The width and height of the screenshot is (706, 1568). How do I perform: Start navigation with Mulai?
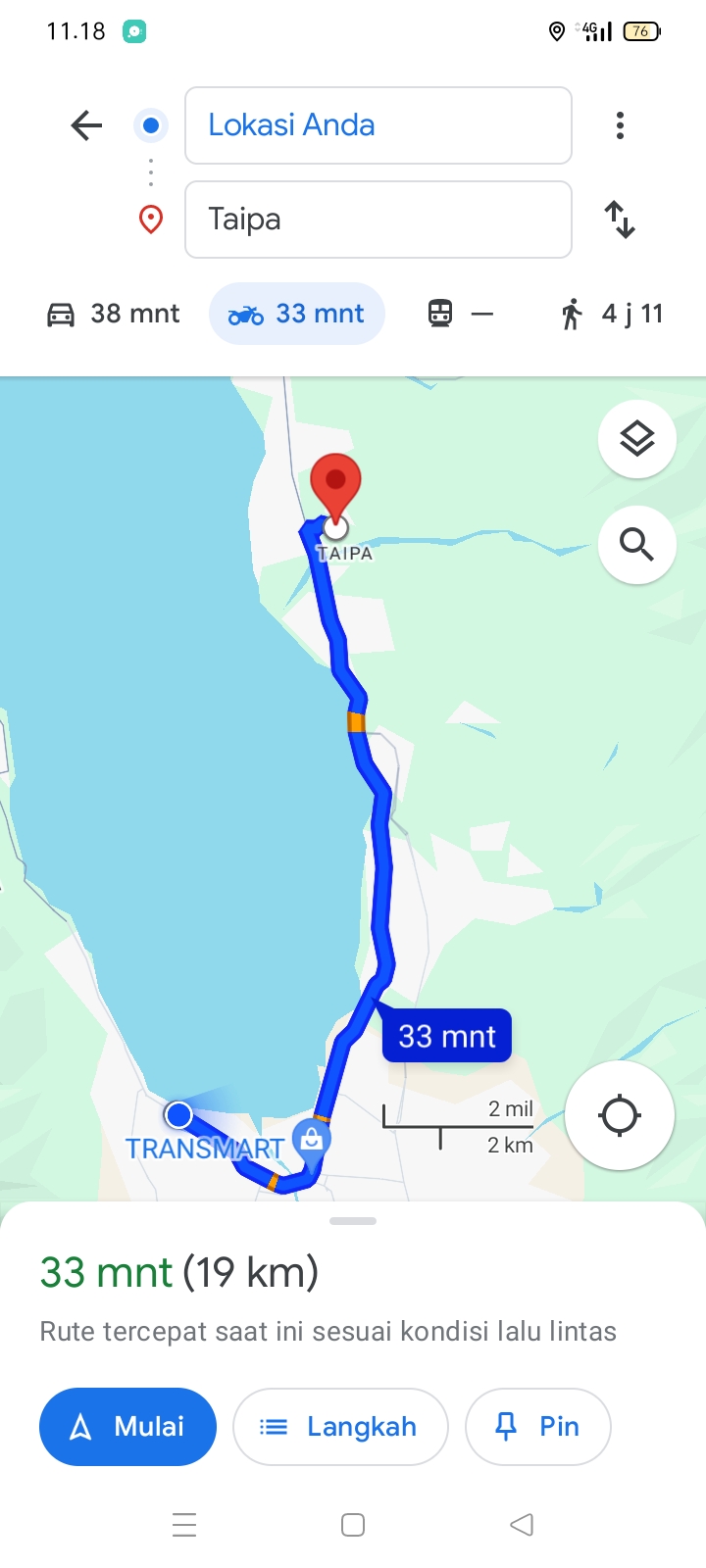(x=127, y=1427)
